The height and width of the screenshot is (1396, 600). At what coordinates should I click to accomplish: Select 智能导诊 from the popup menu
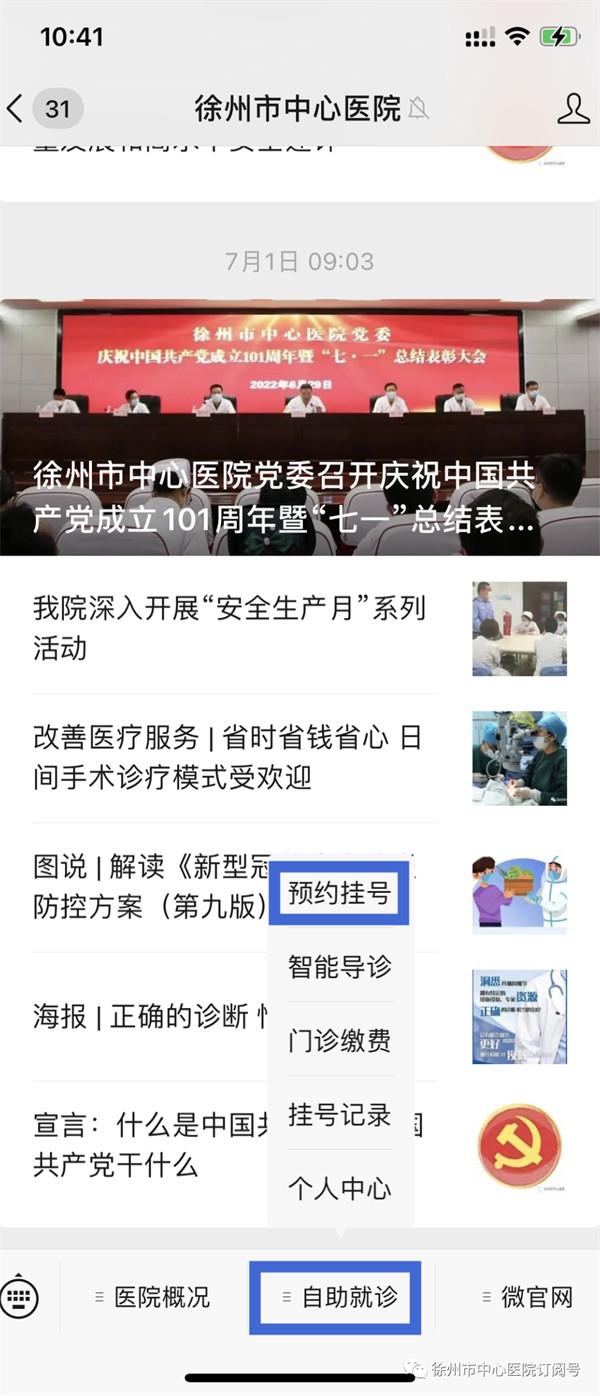(x=339, y=966)
